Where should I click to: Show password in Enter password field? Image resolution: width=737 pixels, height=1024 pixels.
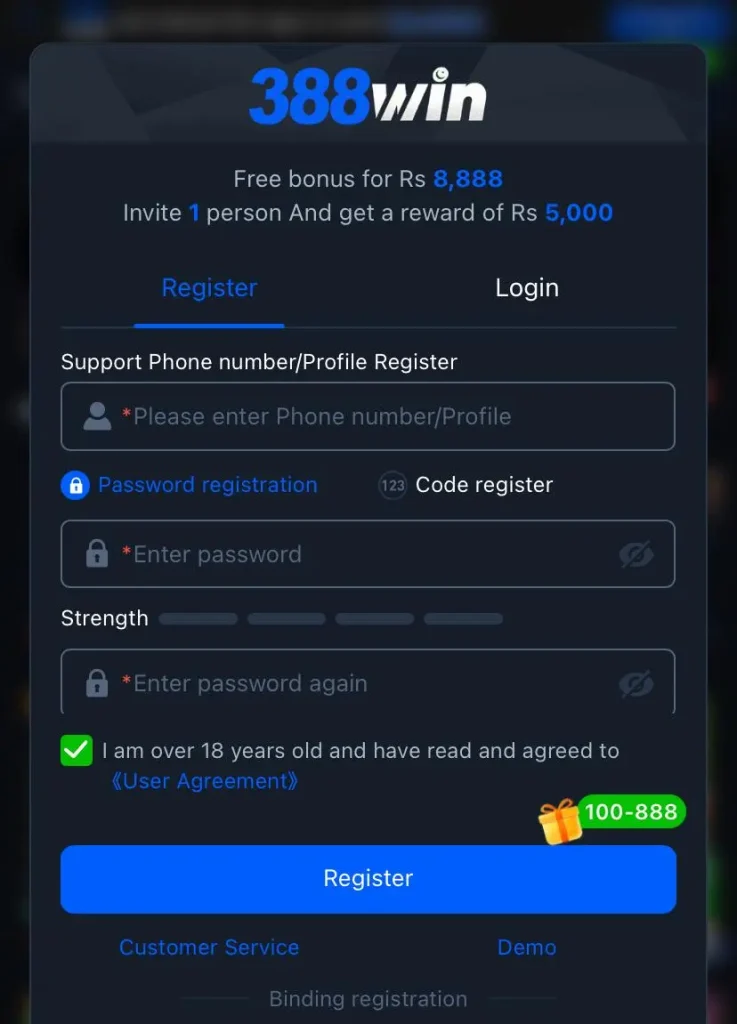[636, 554]
